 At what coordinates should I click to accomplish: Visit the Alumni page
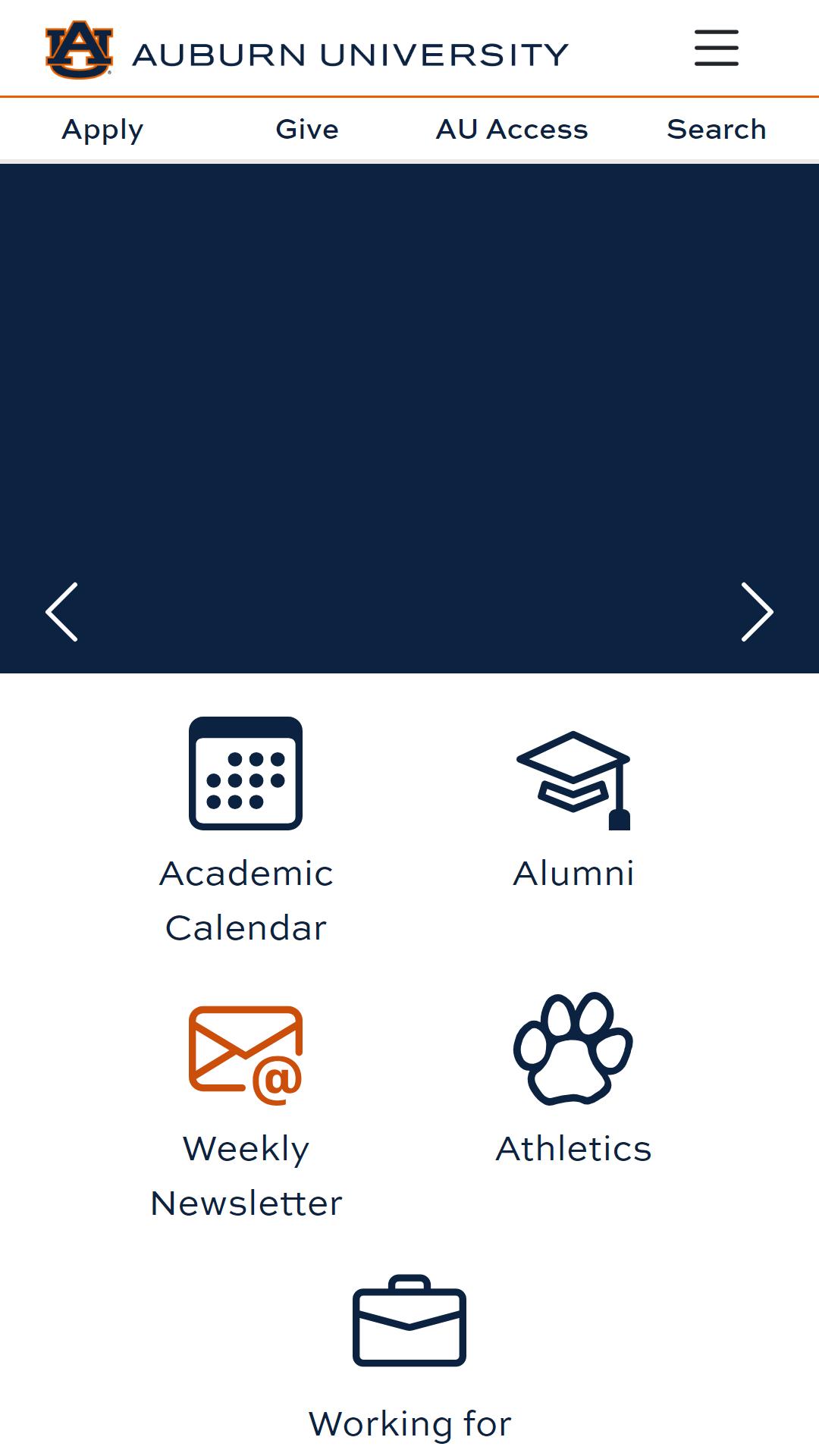[573, 810]
